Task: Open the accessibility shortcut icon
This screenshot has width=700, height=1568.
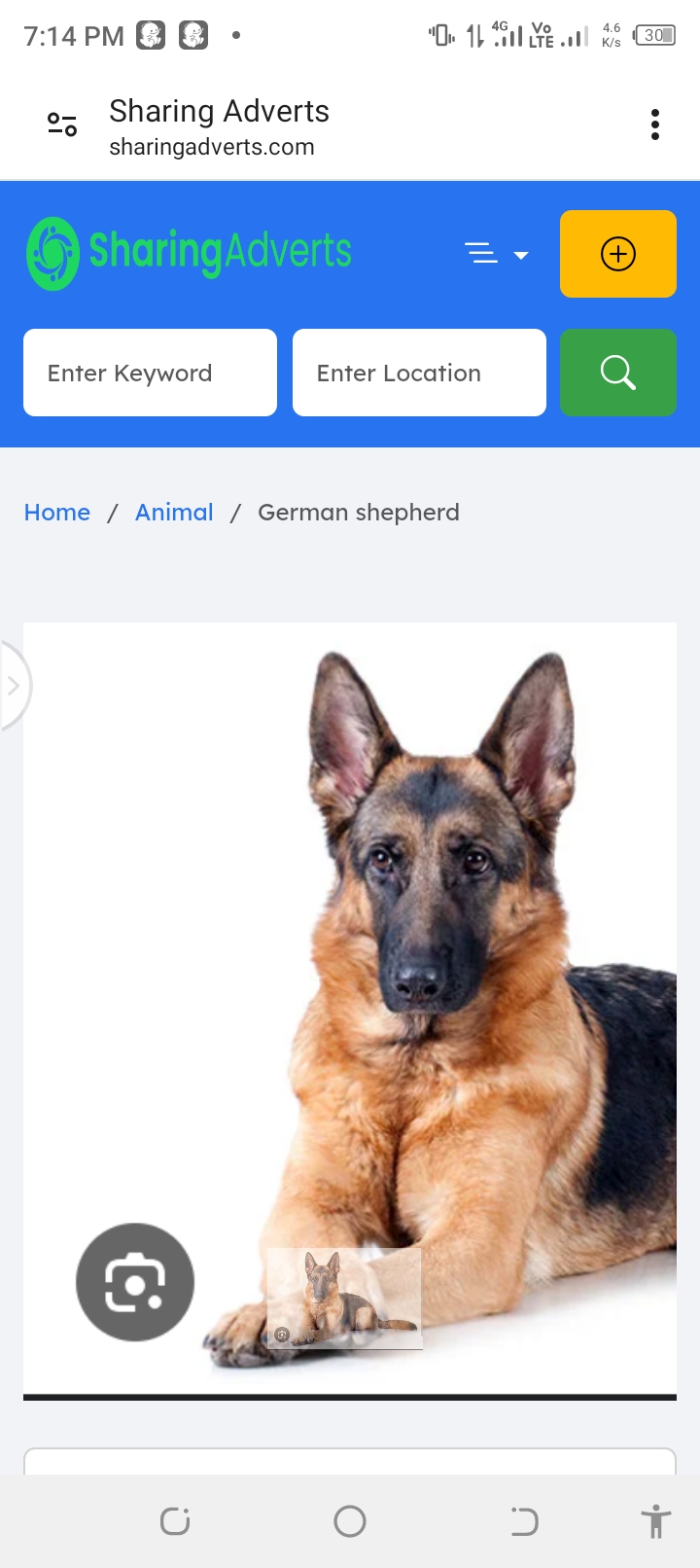Action: (x=656, y=1521)
